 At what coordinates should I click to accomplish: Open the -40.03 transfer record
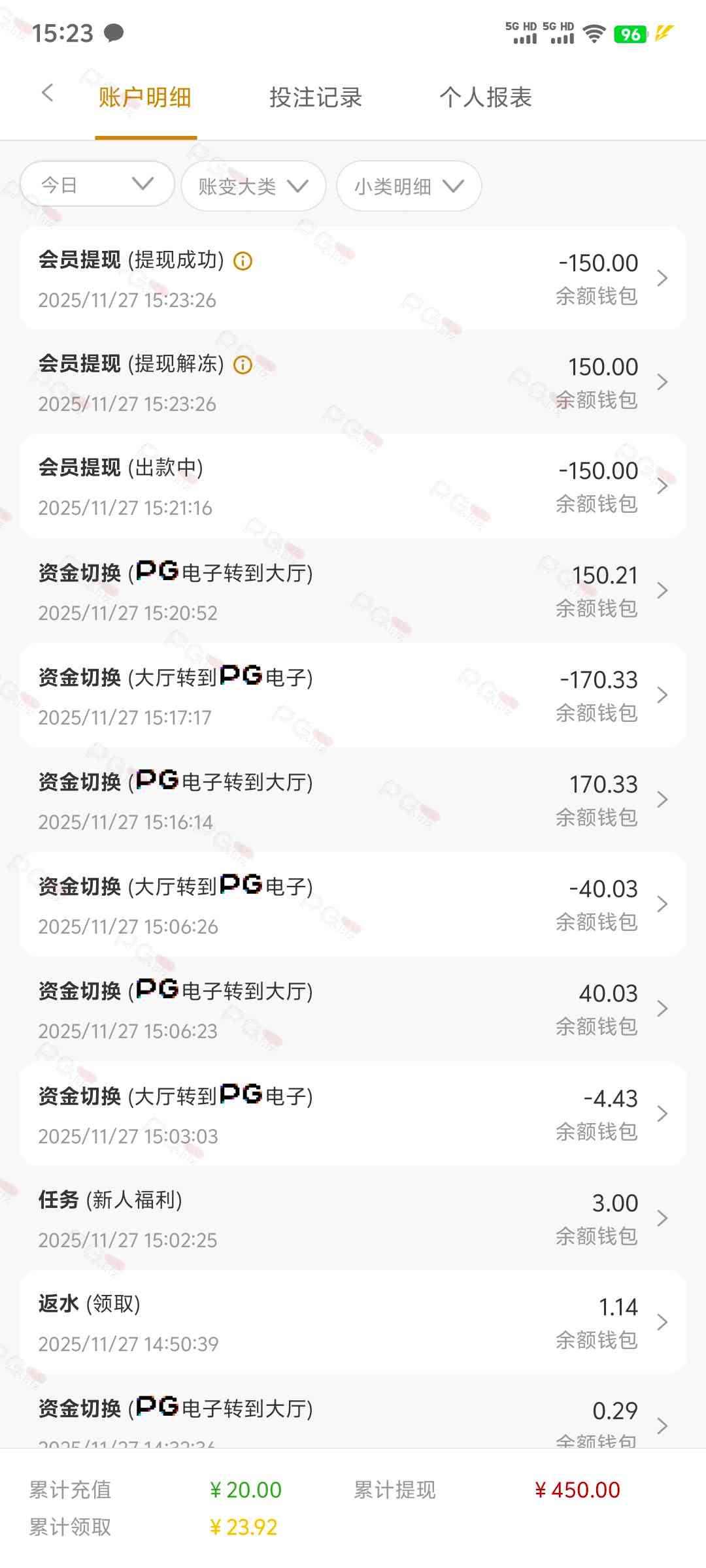pos(353,905)
